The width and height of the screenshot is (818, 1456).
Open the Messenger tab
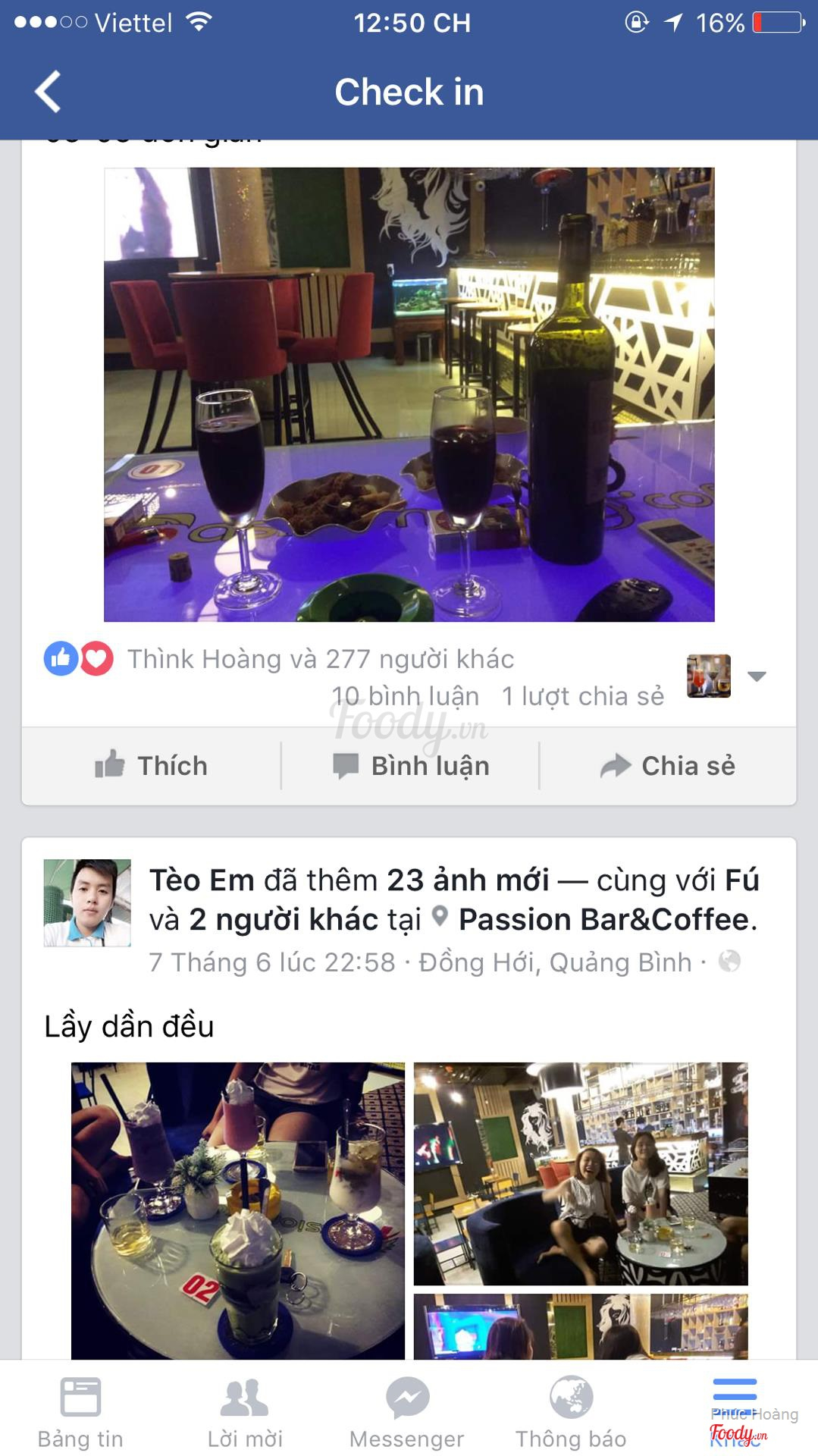pyautogui.click(x=407, y=1412)
